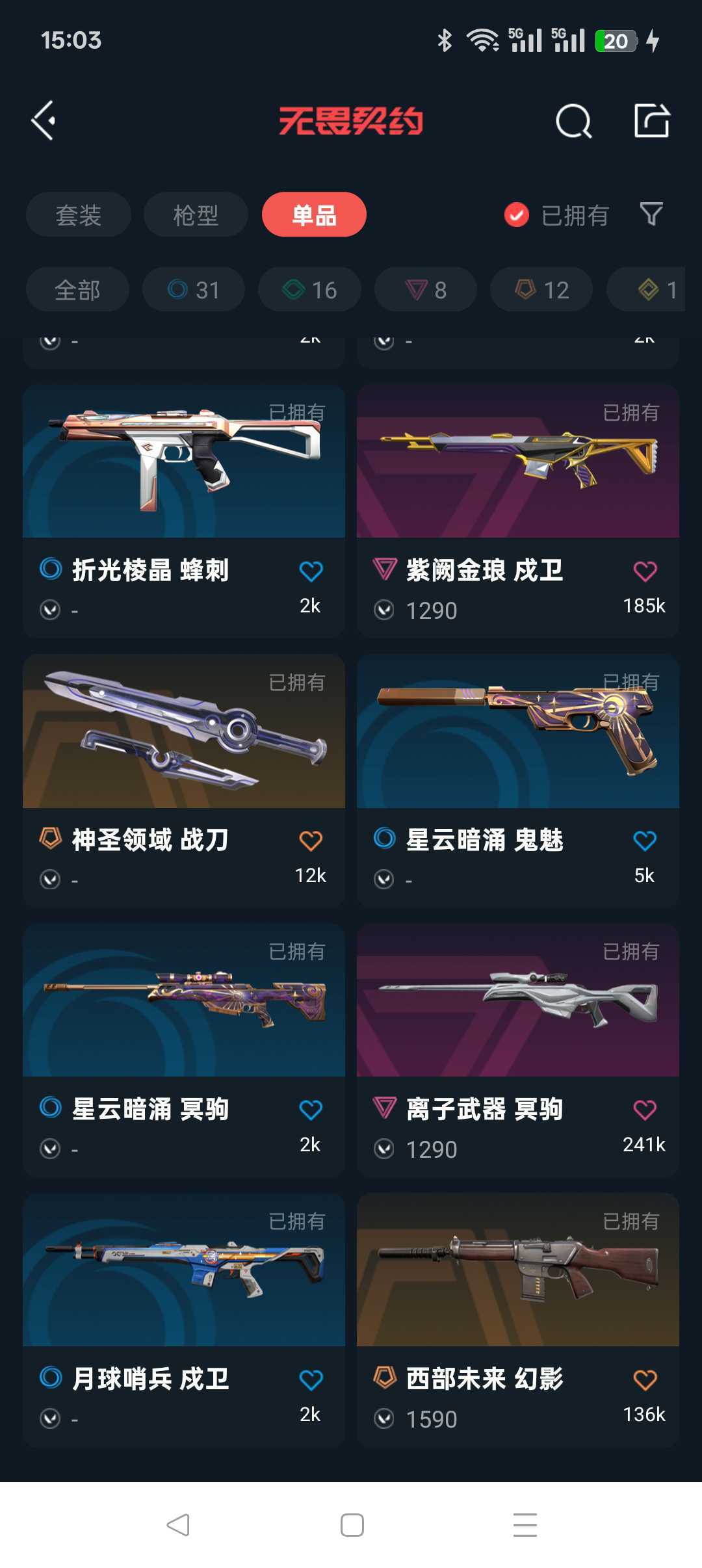702x1568 pixels.
Task: Uncheck the 已拥有 filter checkbox
Action: click(517, 215)
